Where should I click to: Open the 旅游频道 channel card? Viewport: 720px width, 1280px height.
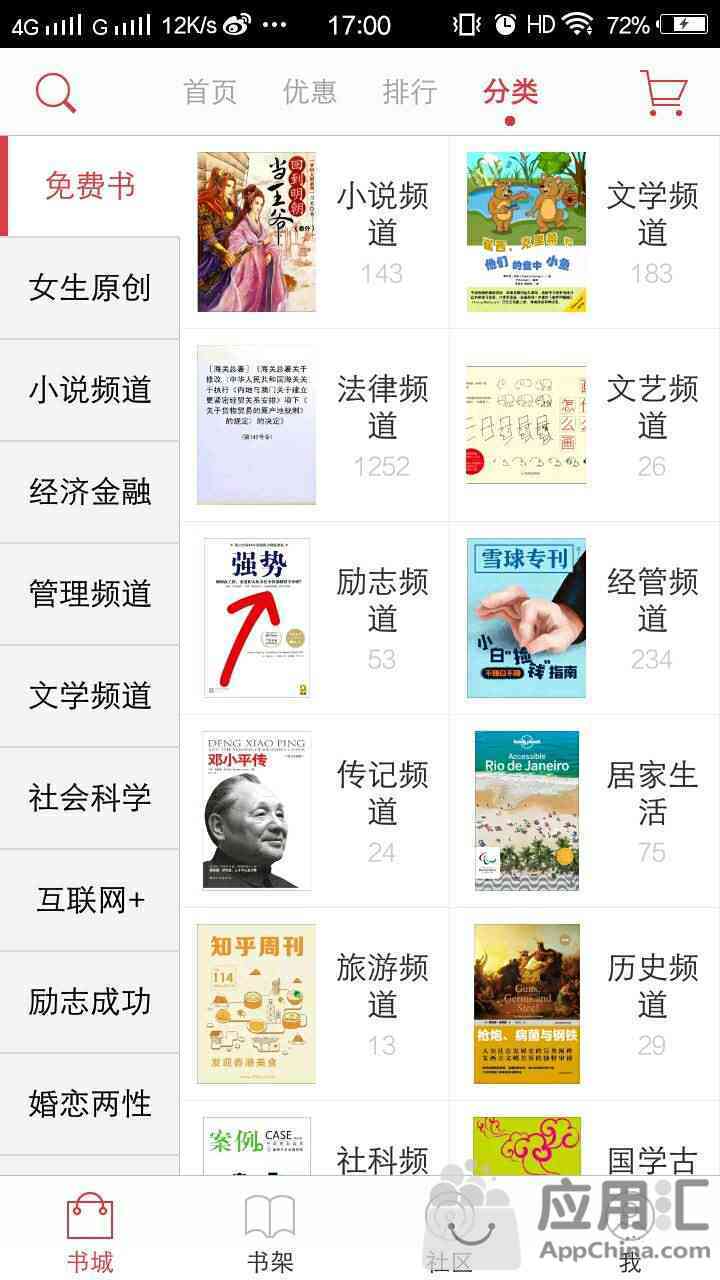pos(315,1004)
